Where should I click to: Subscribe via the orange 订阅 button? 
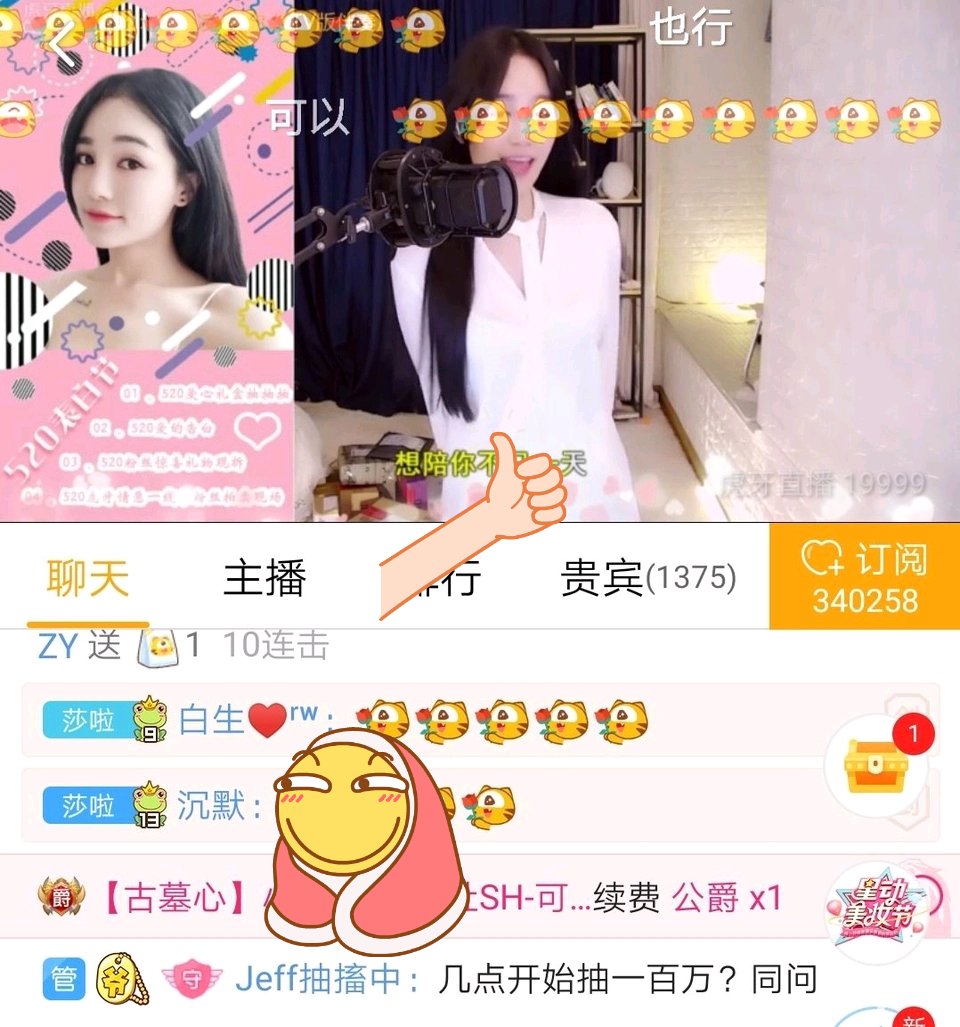[864, 576]
